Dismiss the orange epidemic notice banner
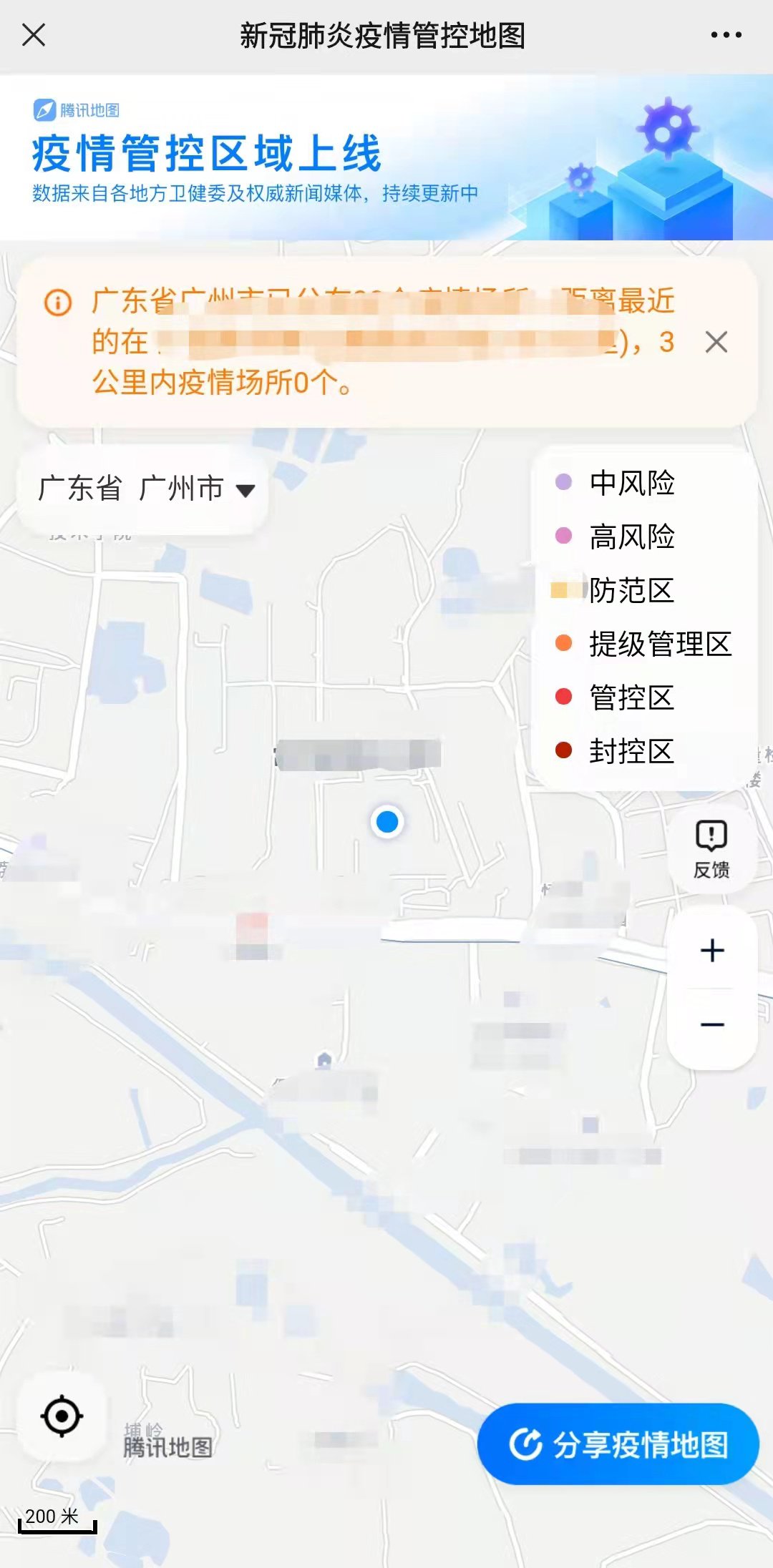This screenshot has width=773, height=1568. click(716, 342)
